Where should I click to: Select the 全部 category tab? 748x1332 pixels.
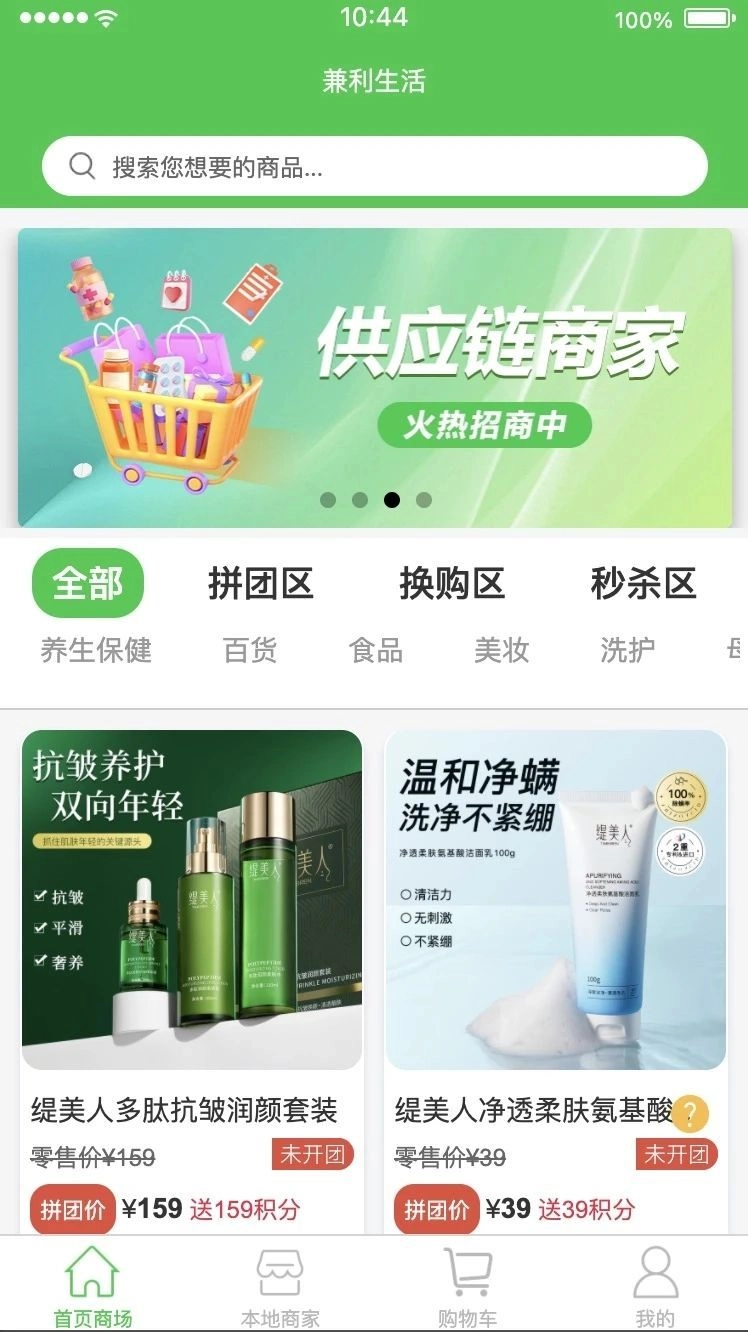(x=88, y=583)
